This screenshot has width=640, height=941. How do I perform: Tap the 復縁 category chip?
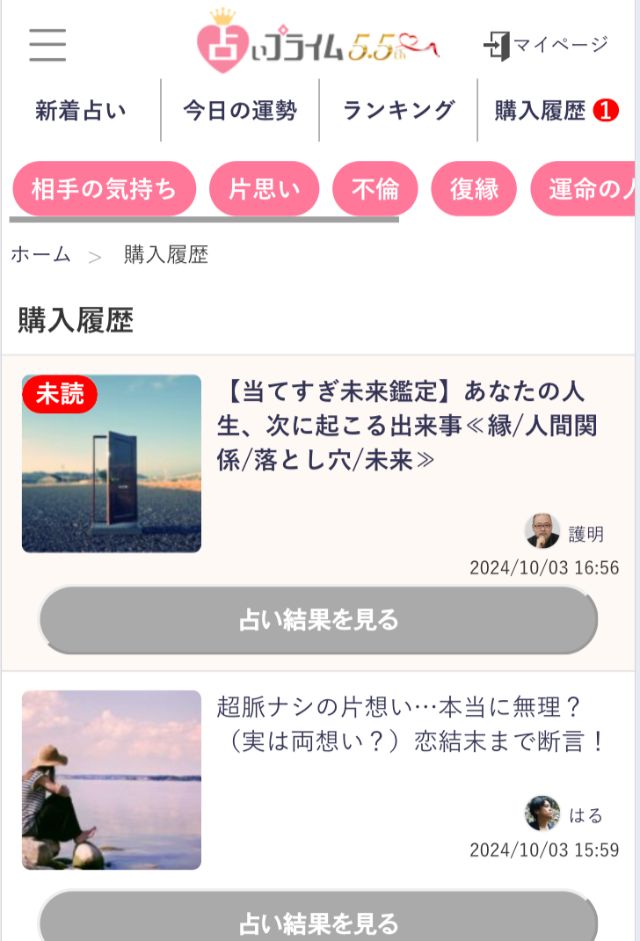474,189
